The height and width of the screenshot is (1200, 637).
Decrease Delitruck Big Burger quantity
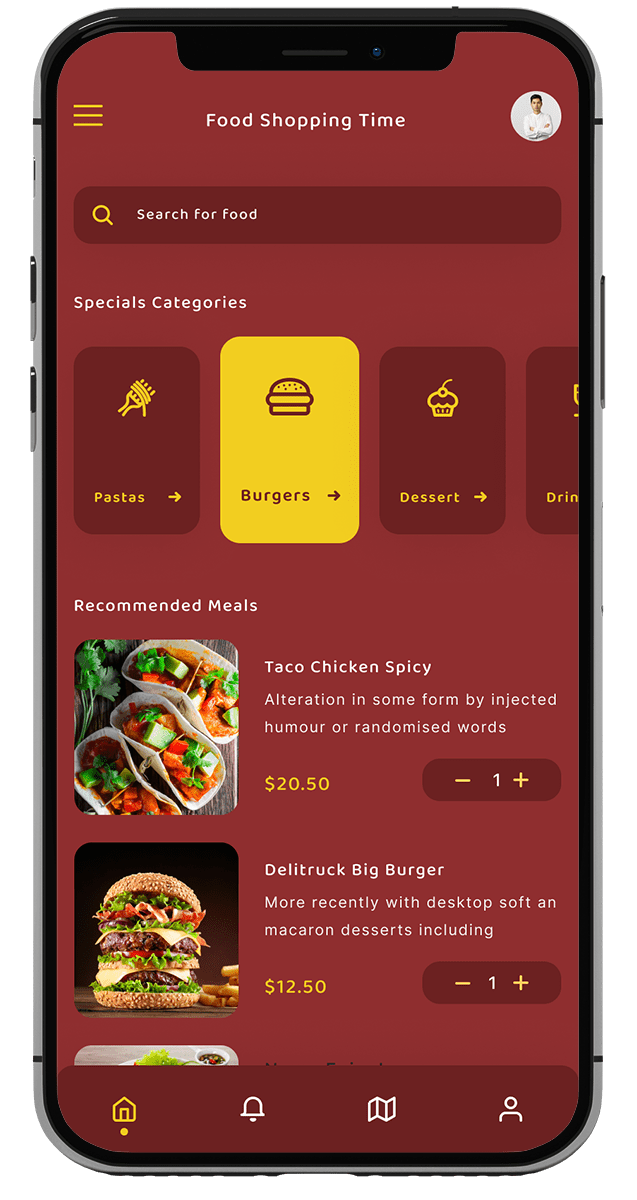coord(462,984)
